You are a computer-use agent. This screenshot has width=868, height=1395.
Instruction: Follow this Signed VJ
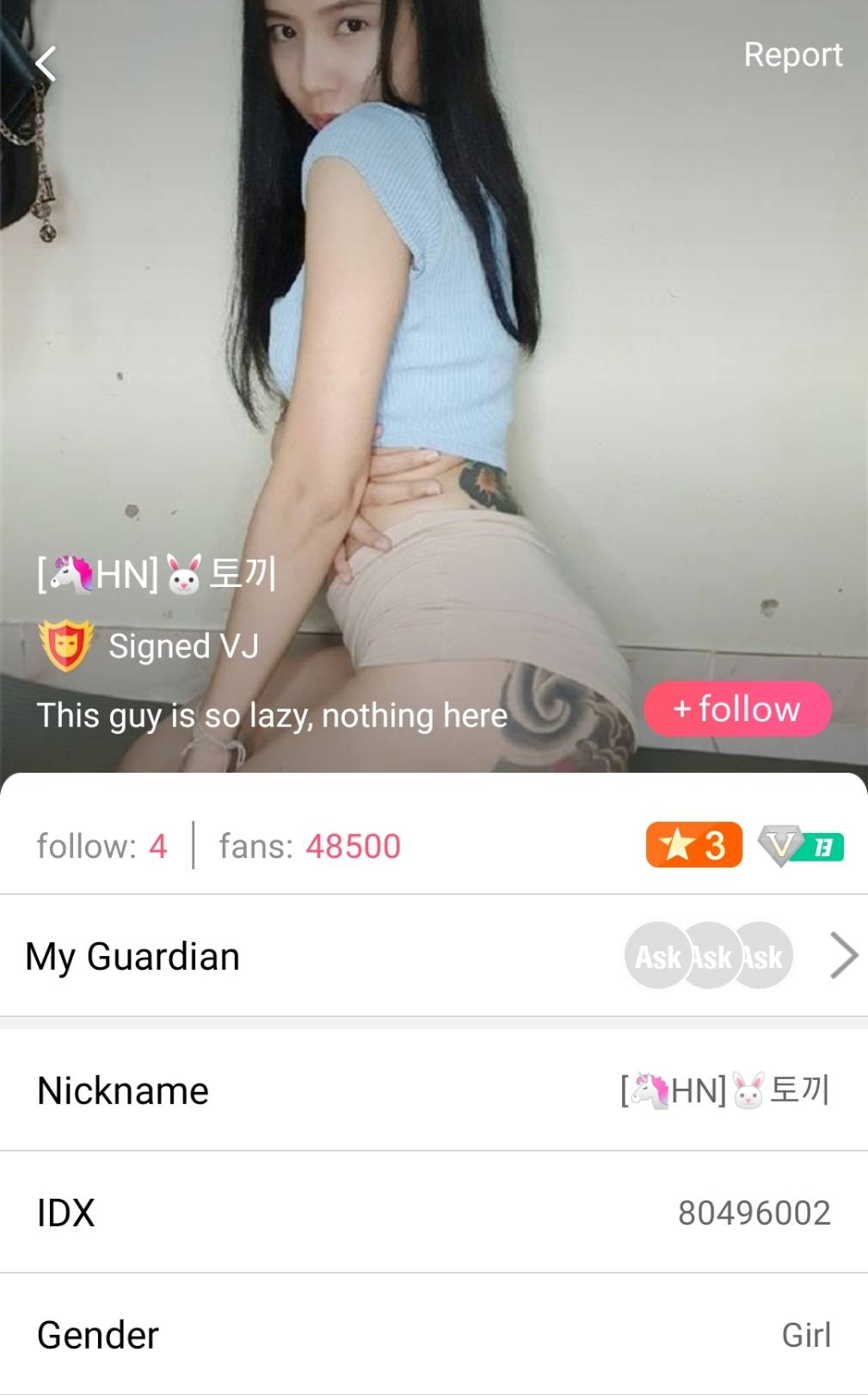737,709
